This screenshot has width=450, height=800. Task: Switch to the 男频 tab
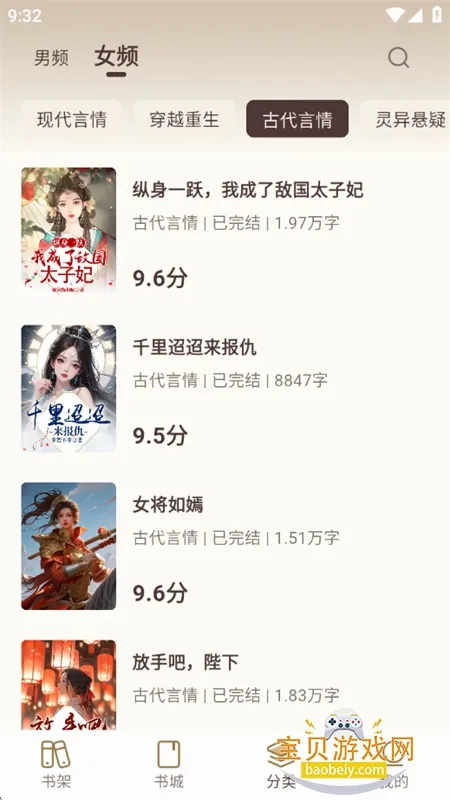(x=51, y=58)
